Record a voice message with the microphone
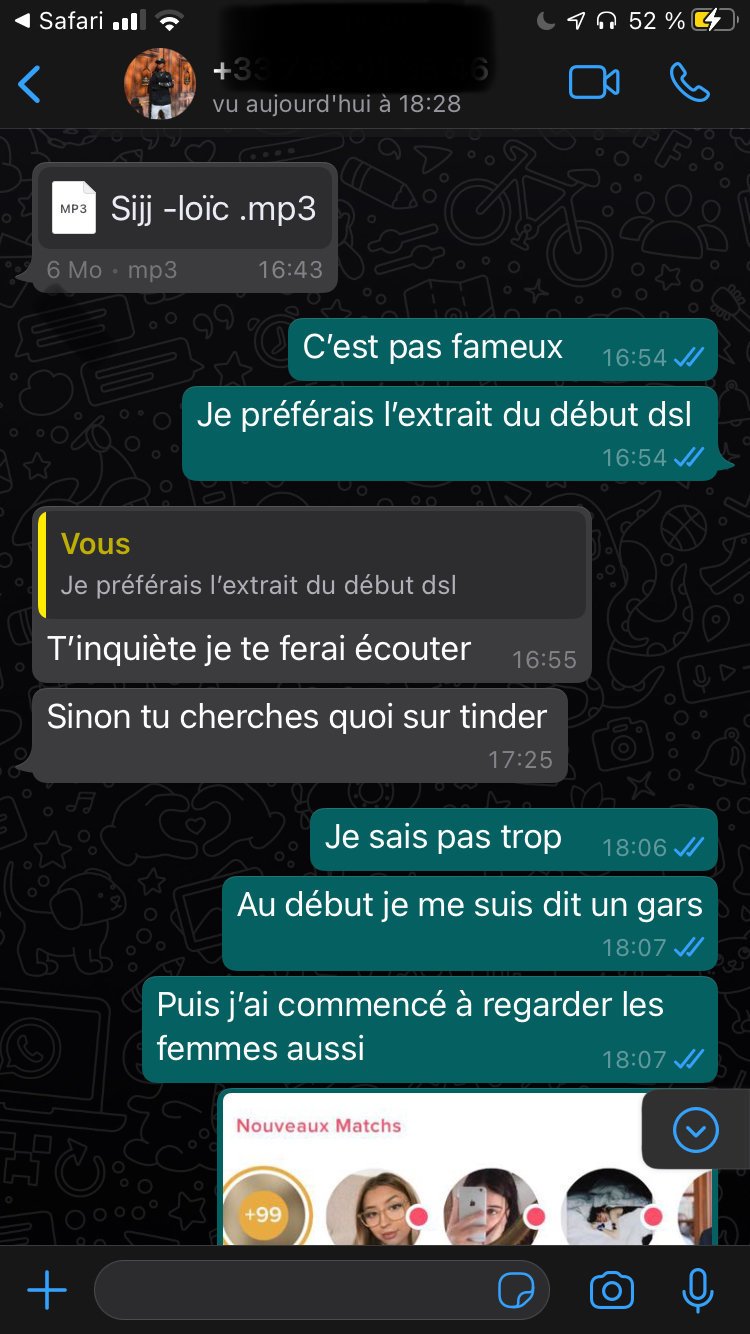Viewport: 750px width, 1334px height. [697, 1291]
